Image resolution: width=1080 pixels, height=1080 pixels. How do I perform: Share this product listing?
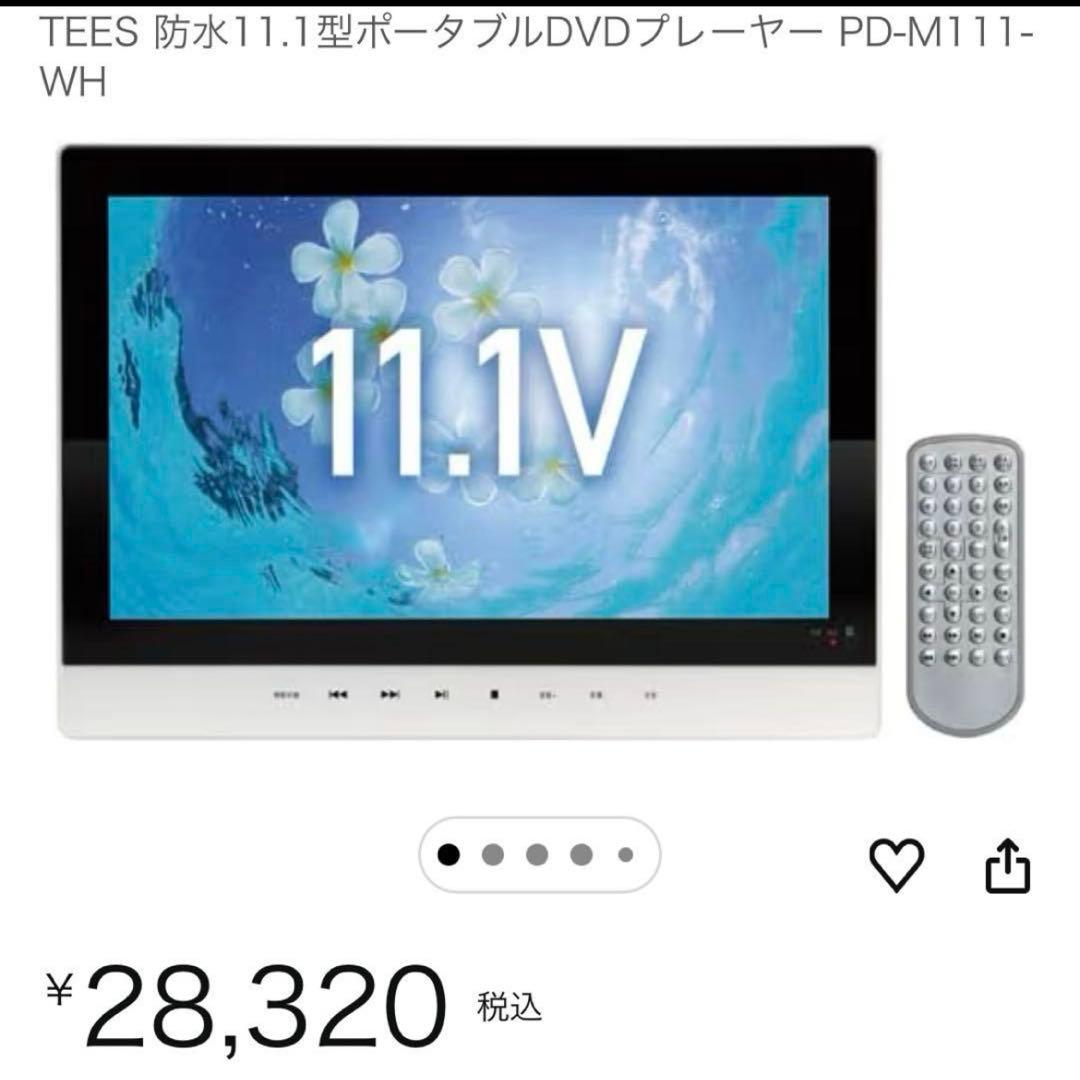[1007, 866]
